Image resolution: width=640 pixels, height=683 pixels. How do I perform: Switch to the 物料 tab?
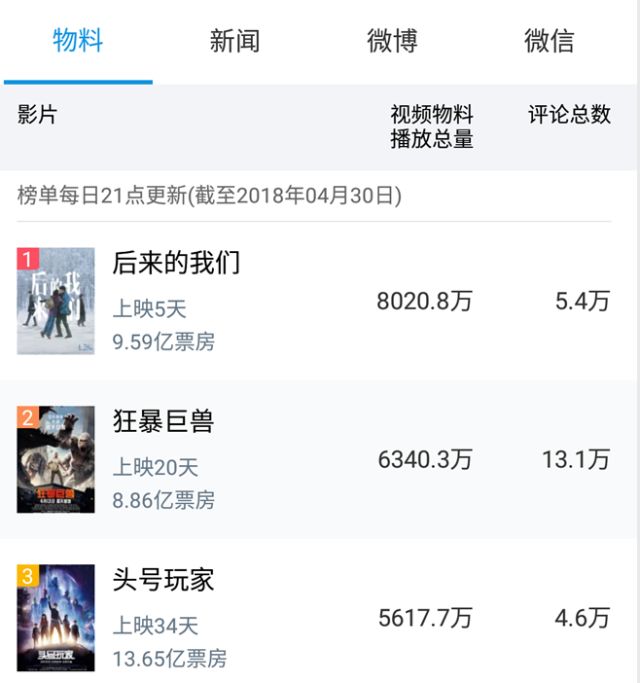78,41
